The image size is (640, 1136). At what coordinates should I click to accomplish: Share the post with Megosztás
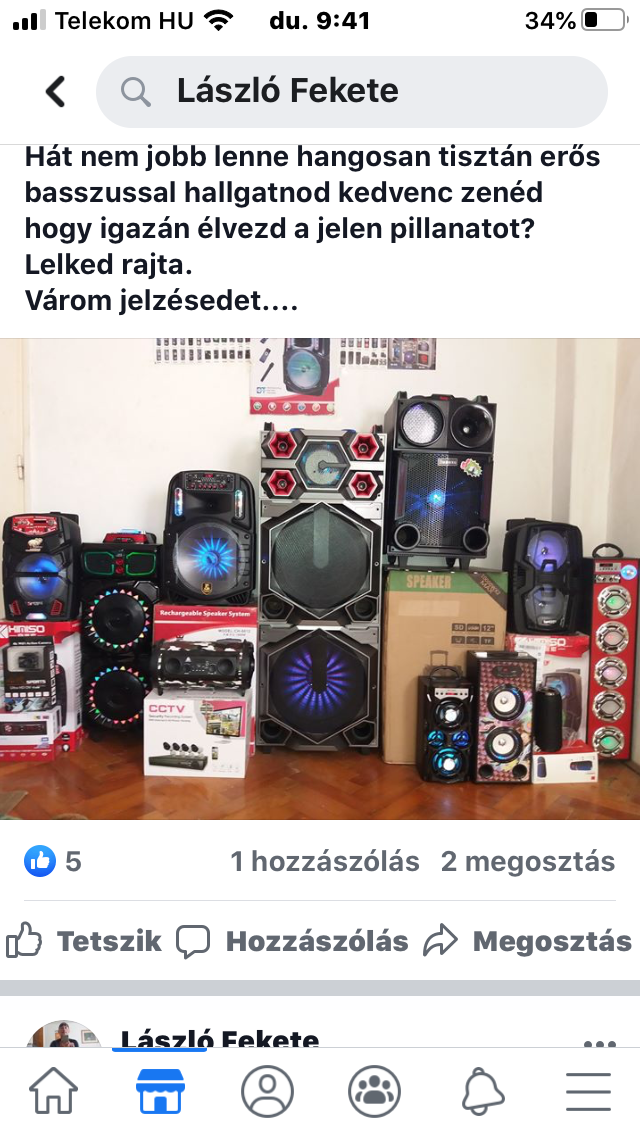528,941
